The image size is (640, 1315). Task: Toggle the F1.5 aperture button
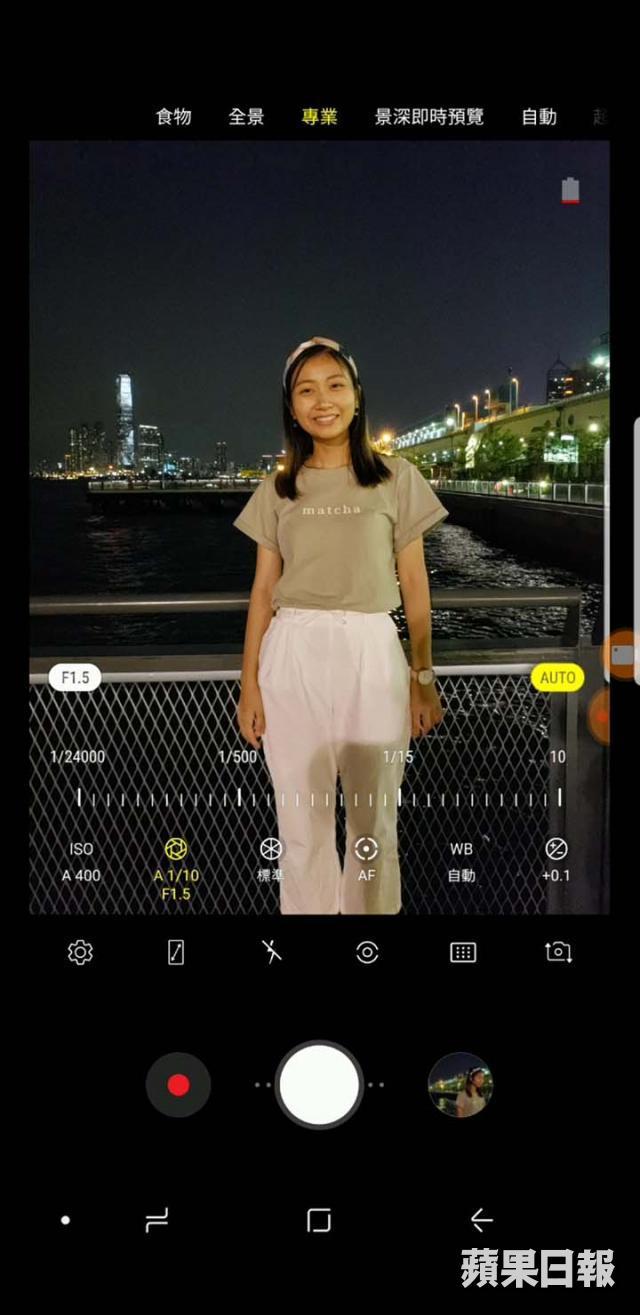click(x=75, y=678)
